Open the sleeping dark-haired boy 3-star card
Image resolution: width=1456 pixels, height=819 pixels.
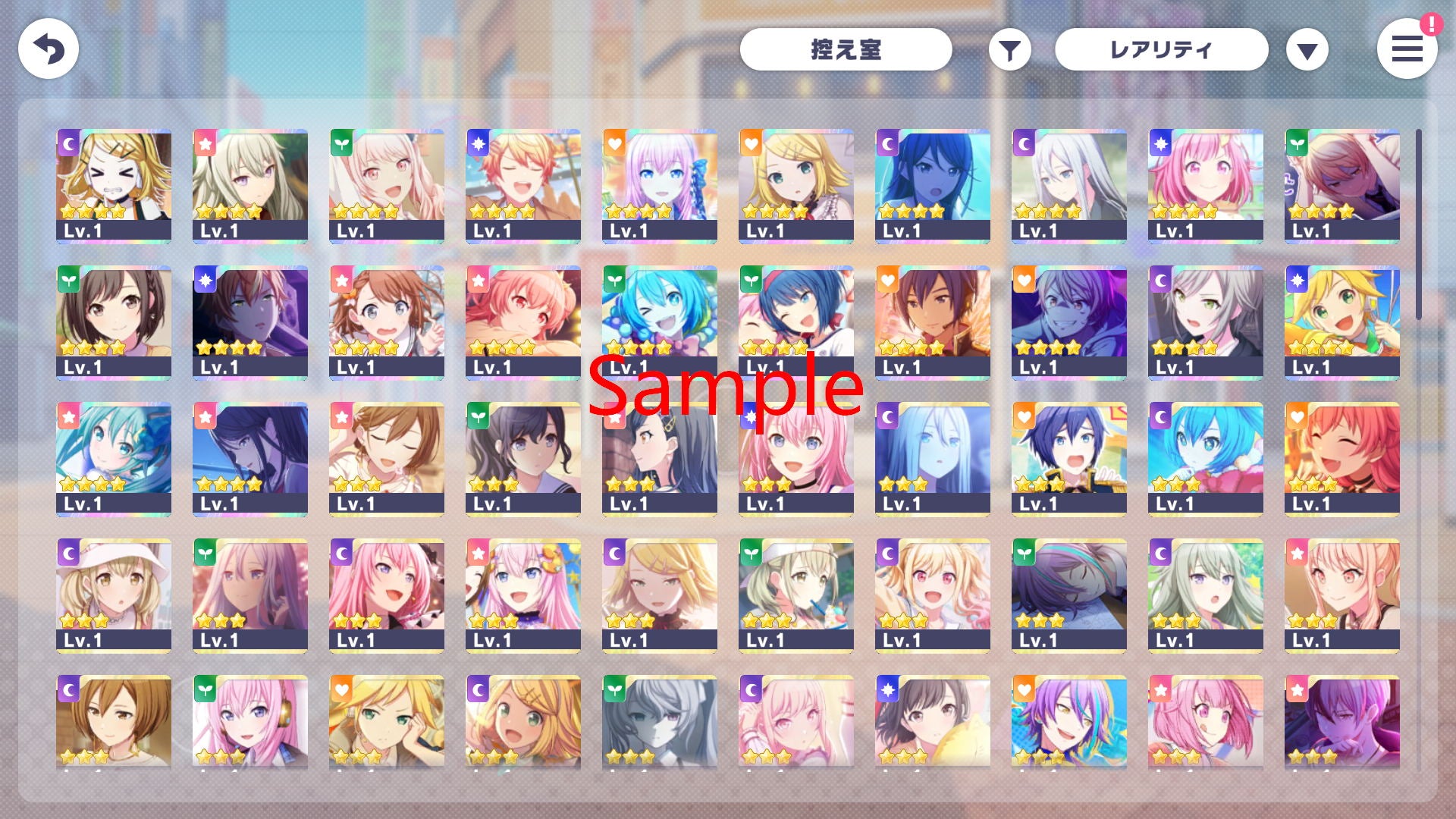[1069, 595]
